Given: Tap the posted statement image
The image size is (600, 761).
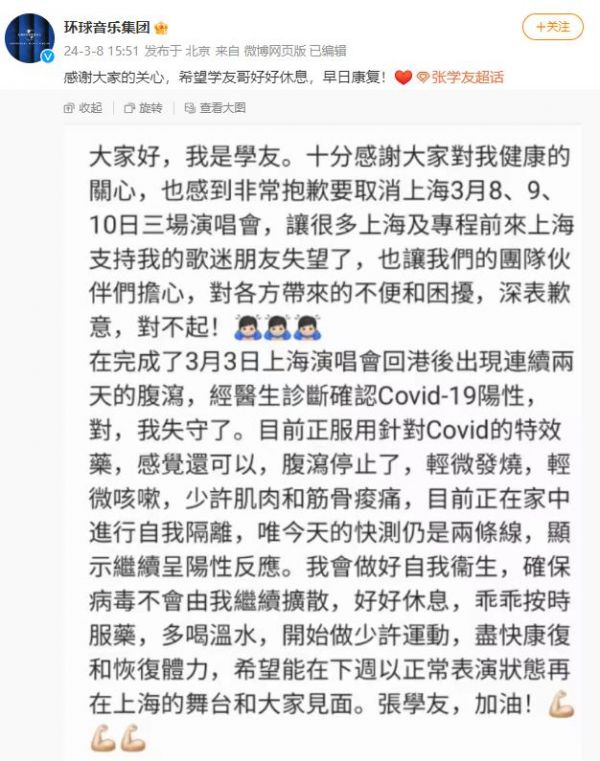Looking at the screenshot, I should point(332,440).
